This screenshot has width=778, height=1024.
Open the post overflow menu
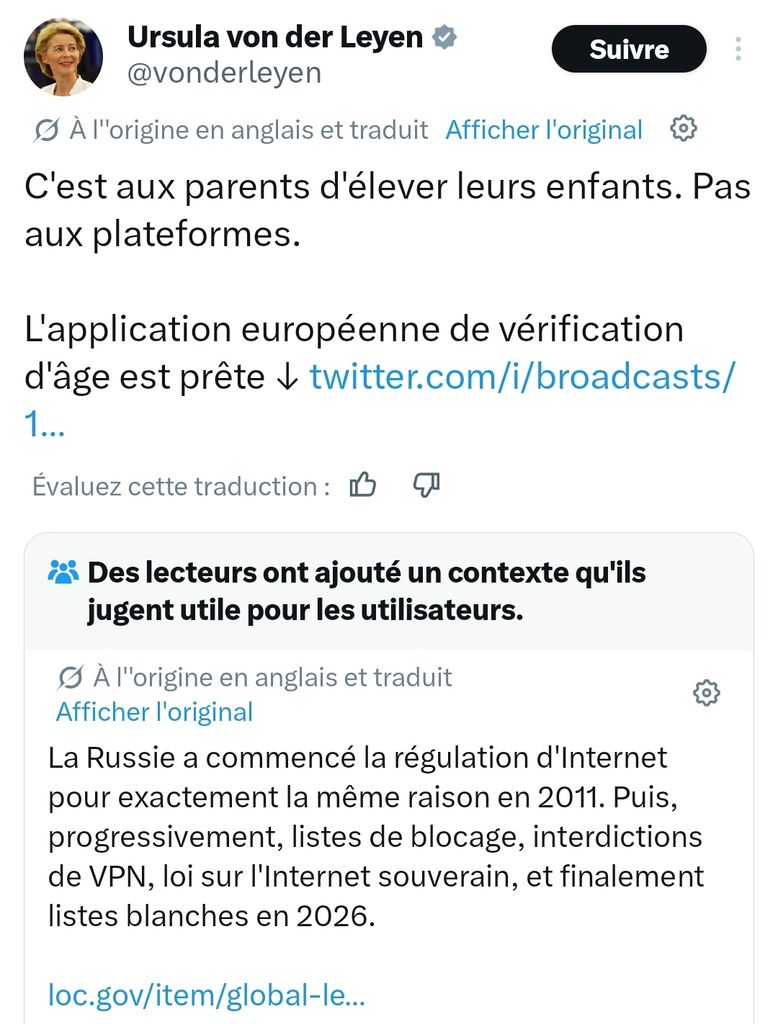tap(738, 49)
